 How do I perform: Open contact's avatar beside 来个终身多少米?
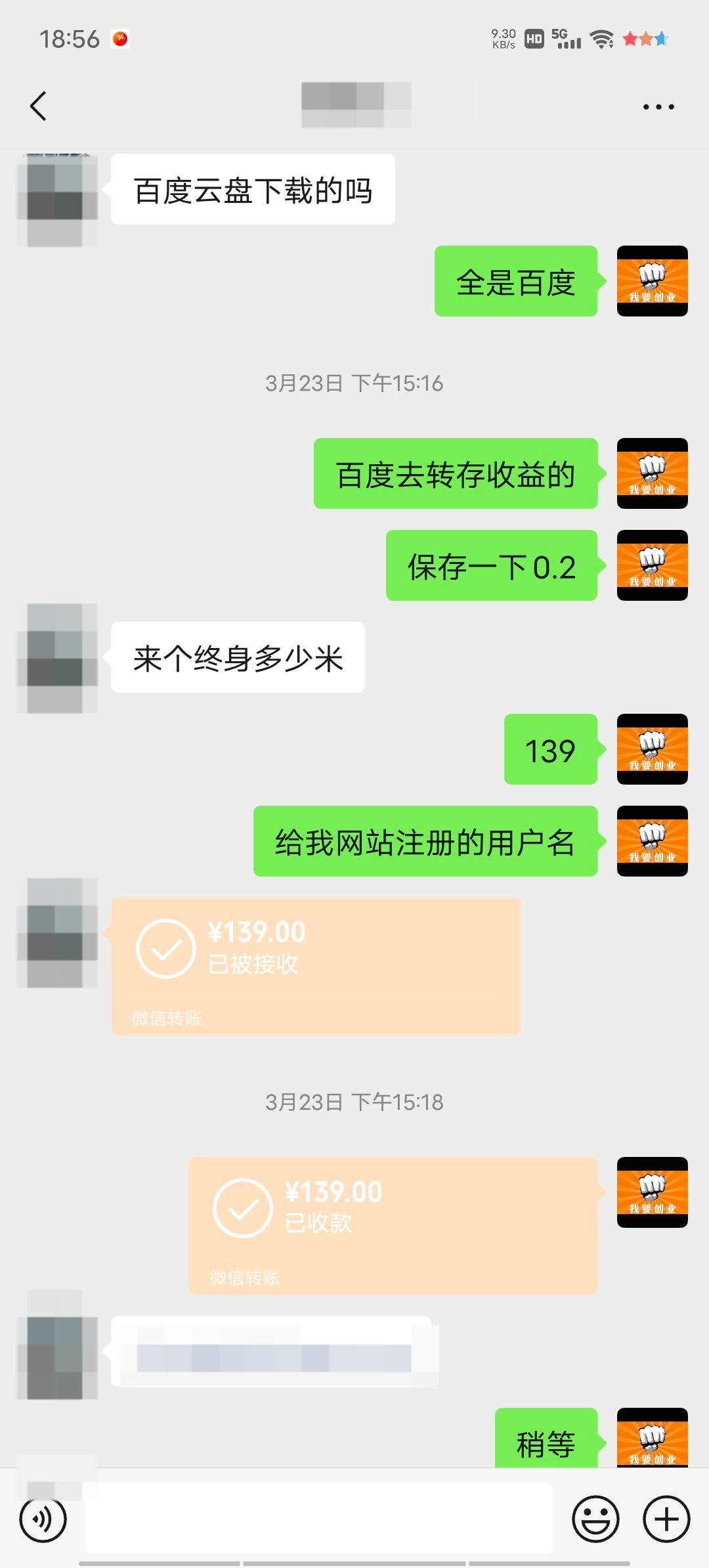point(57,658)
